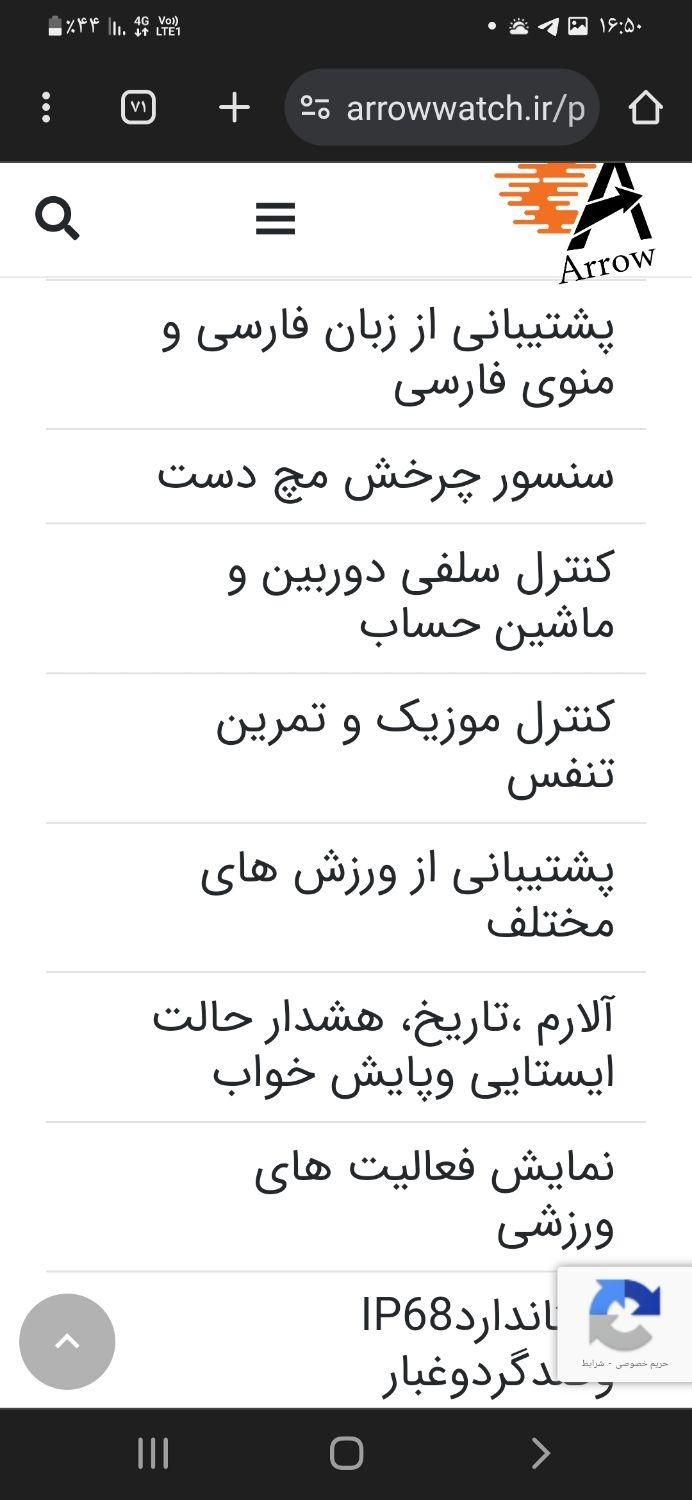This screenshot has width=692, height=1500.
Task: Open the browser overflow menu
Action: [x=46, y=108]
